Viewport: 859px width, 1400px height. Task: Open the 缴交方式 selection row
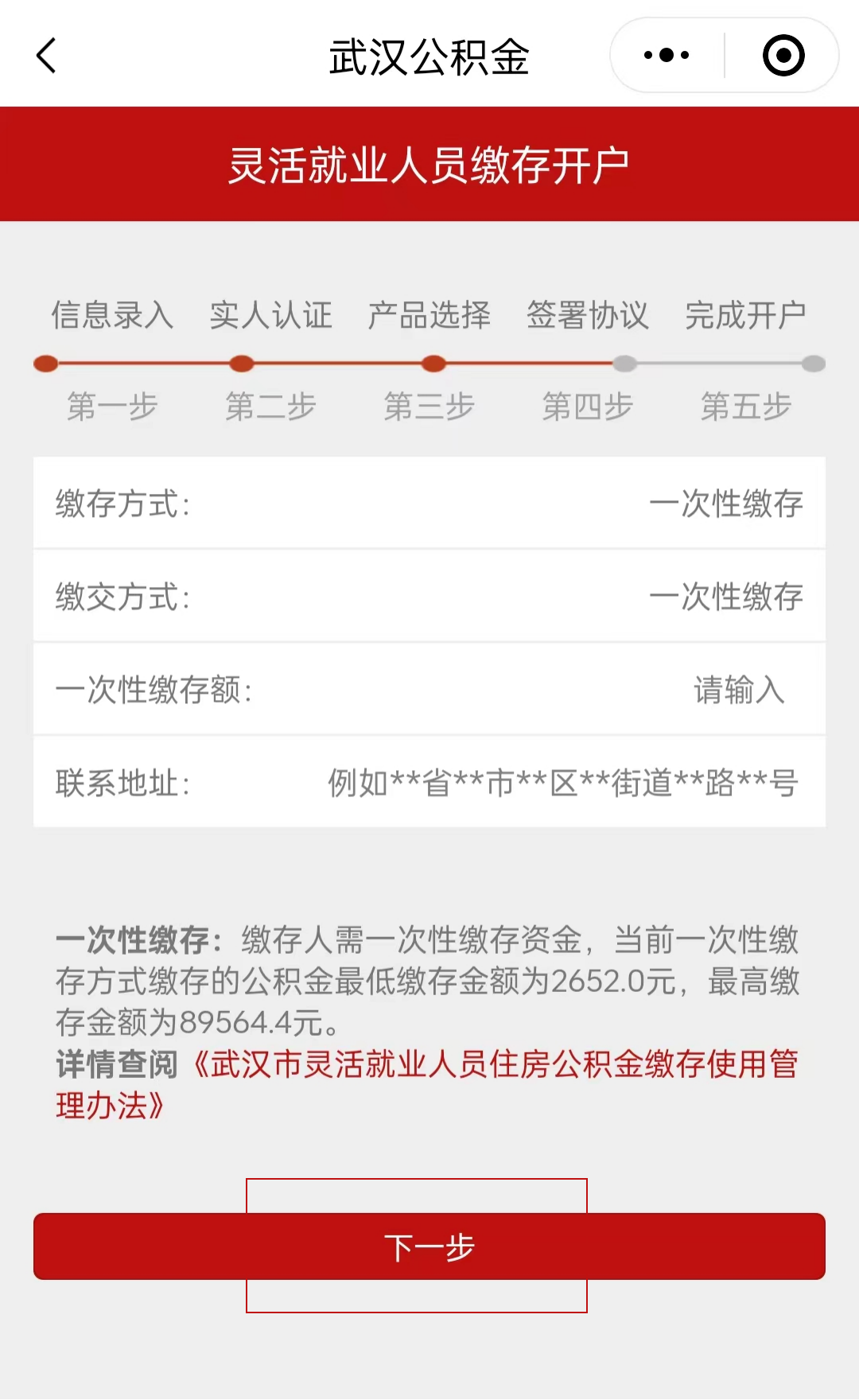(x=429, y=596)
